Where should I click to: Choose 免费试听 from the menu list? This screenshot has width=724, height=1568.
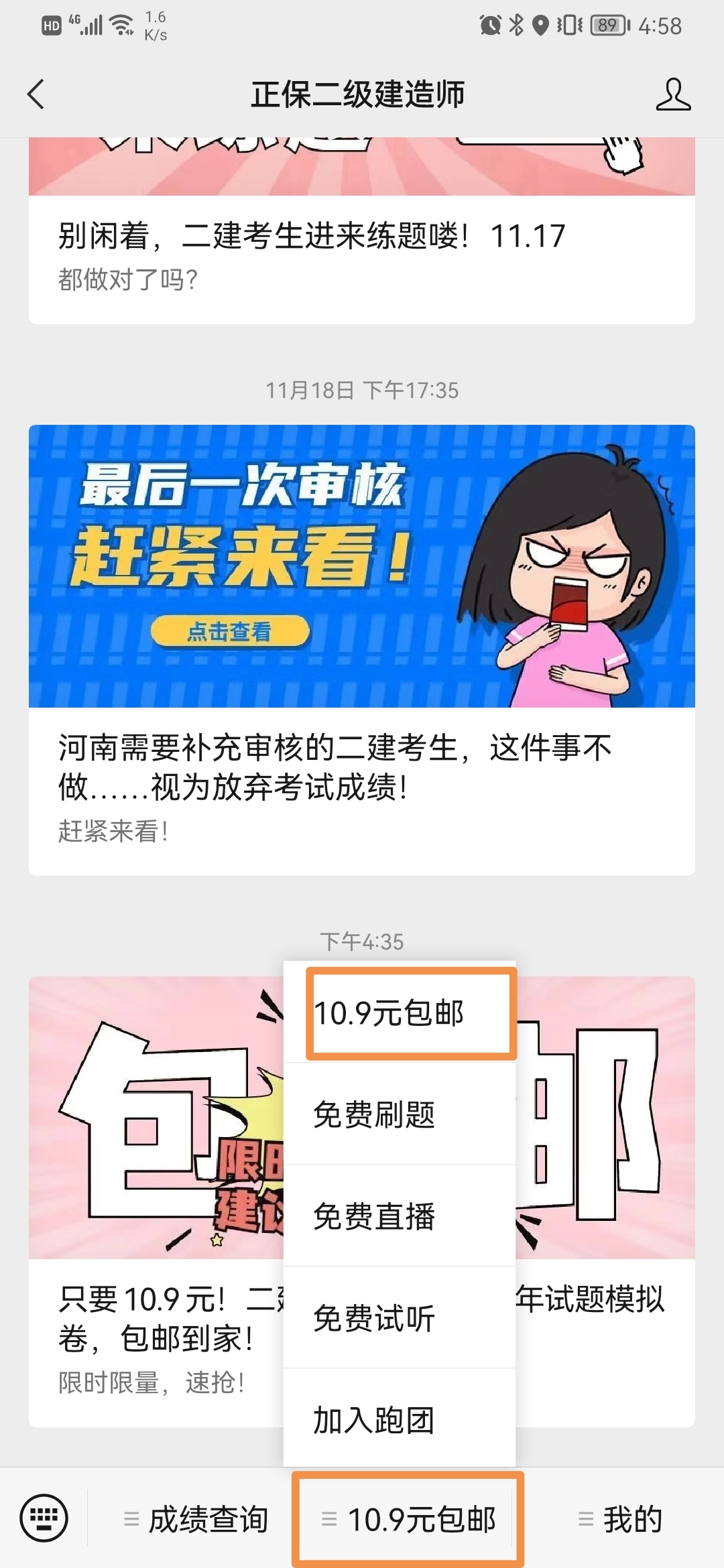click(373, 1318)
